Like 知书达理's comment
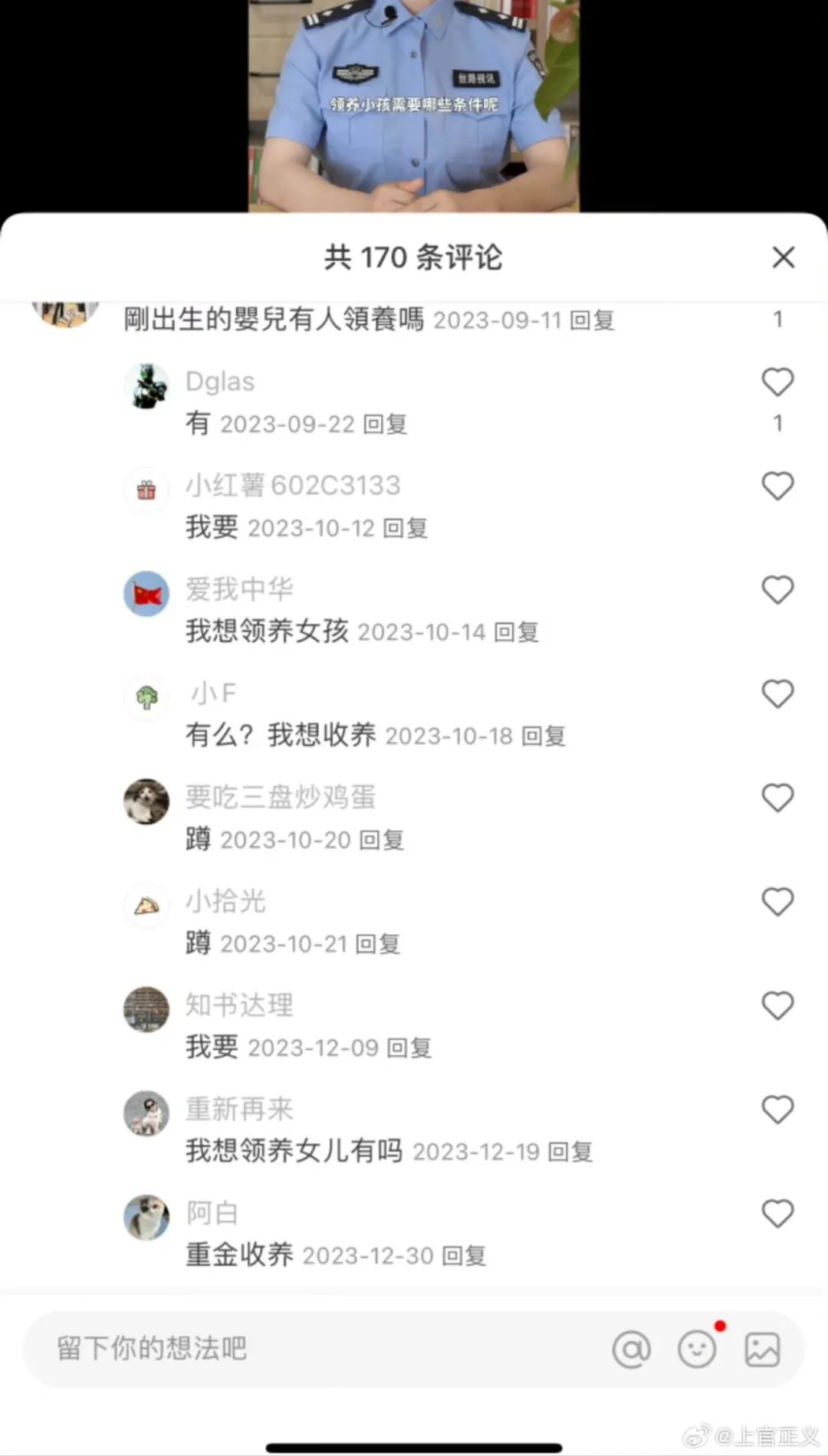Image resolution: width=828 pixels, height=1456 pixels. [x=777, y=1006]
